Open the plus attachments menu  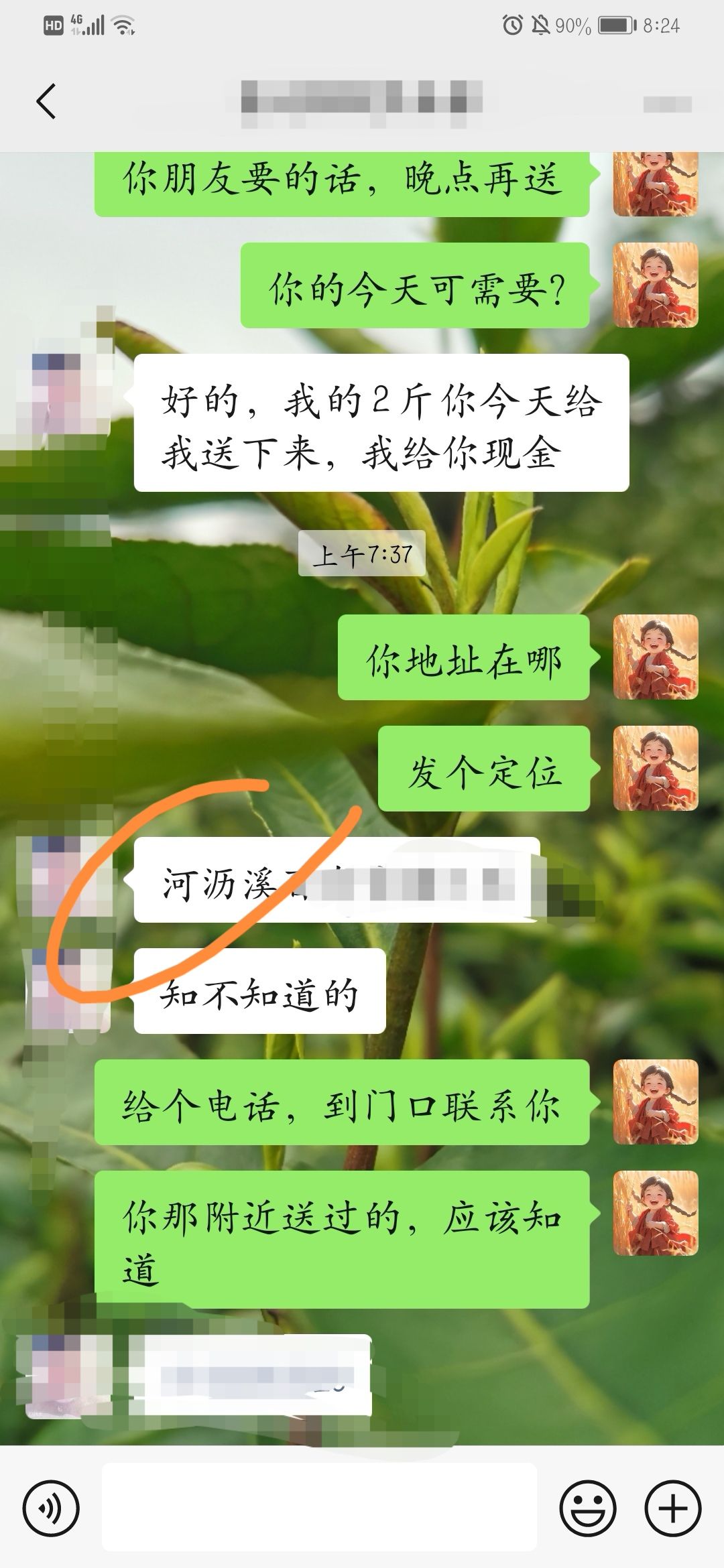672,1508
